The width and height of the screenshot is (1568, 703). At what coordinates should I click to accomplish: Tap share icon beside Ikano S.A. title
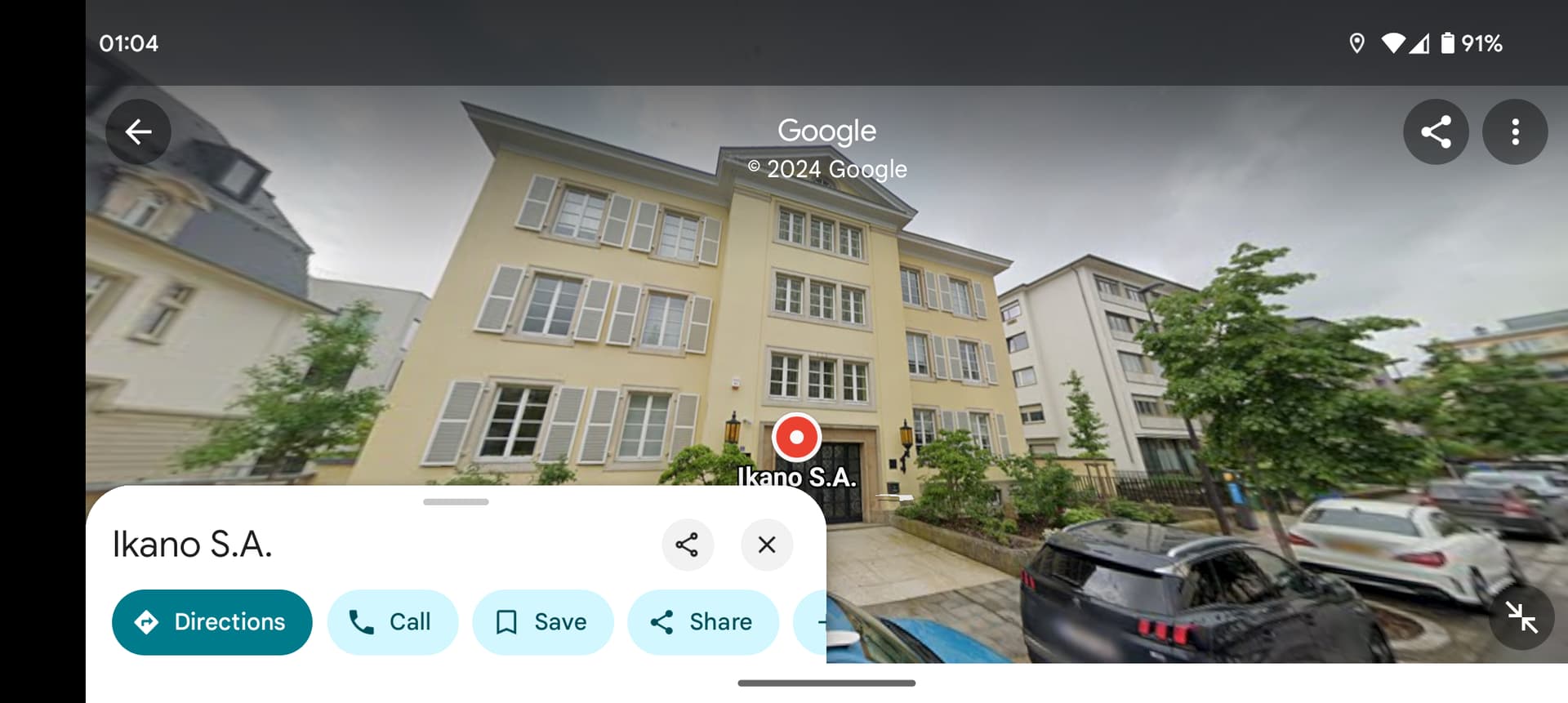[x=687, y=545]
